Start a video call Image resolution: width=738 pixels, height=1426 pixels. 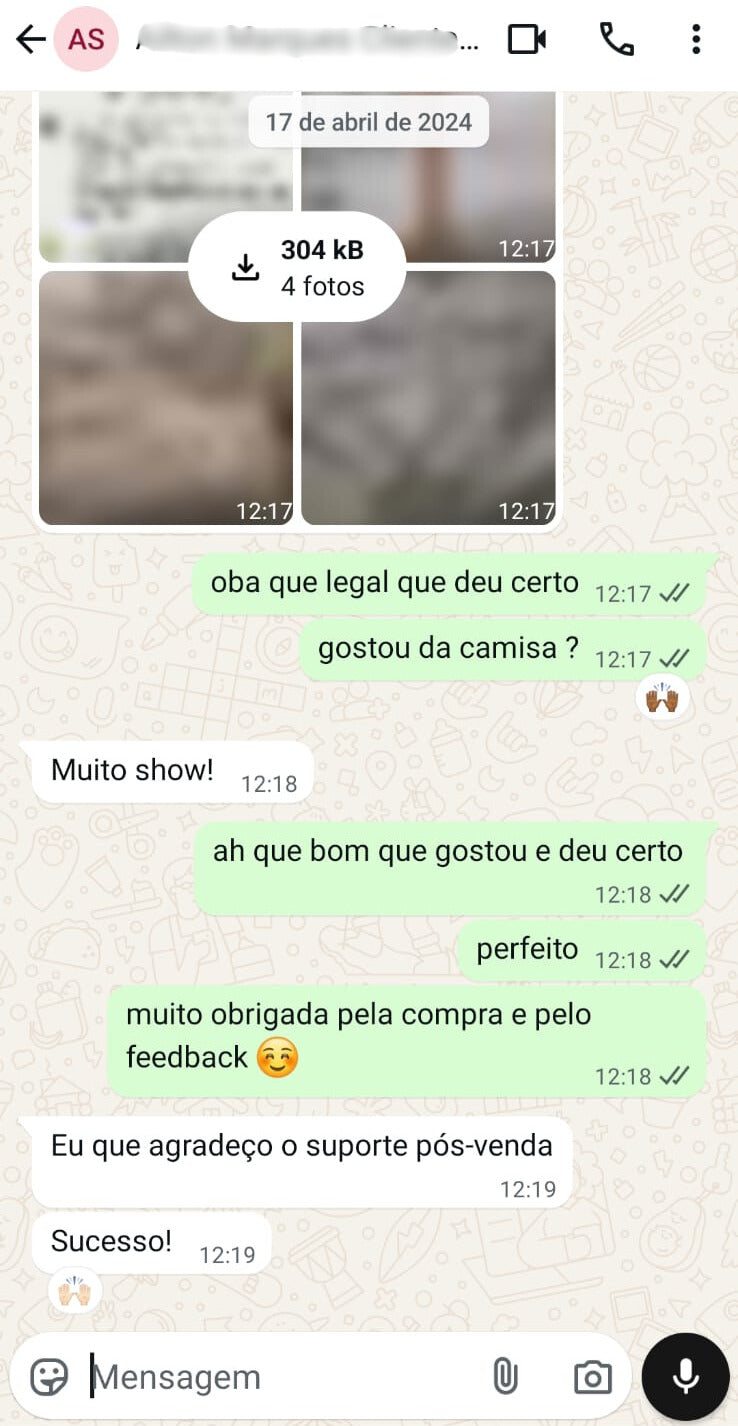(x=527, y=40)
